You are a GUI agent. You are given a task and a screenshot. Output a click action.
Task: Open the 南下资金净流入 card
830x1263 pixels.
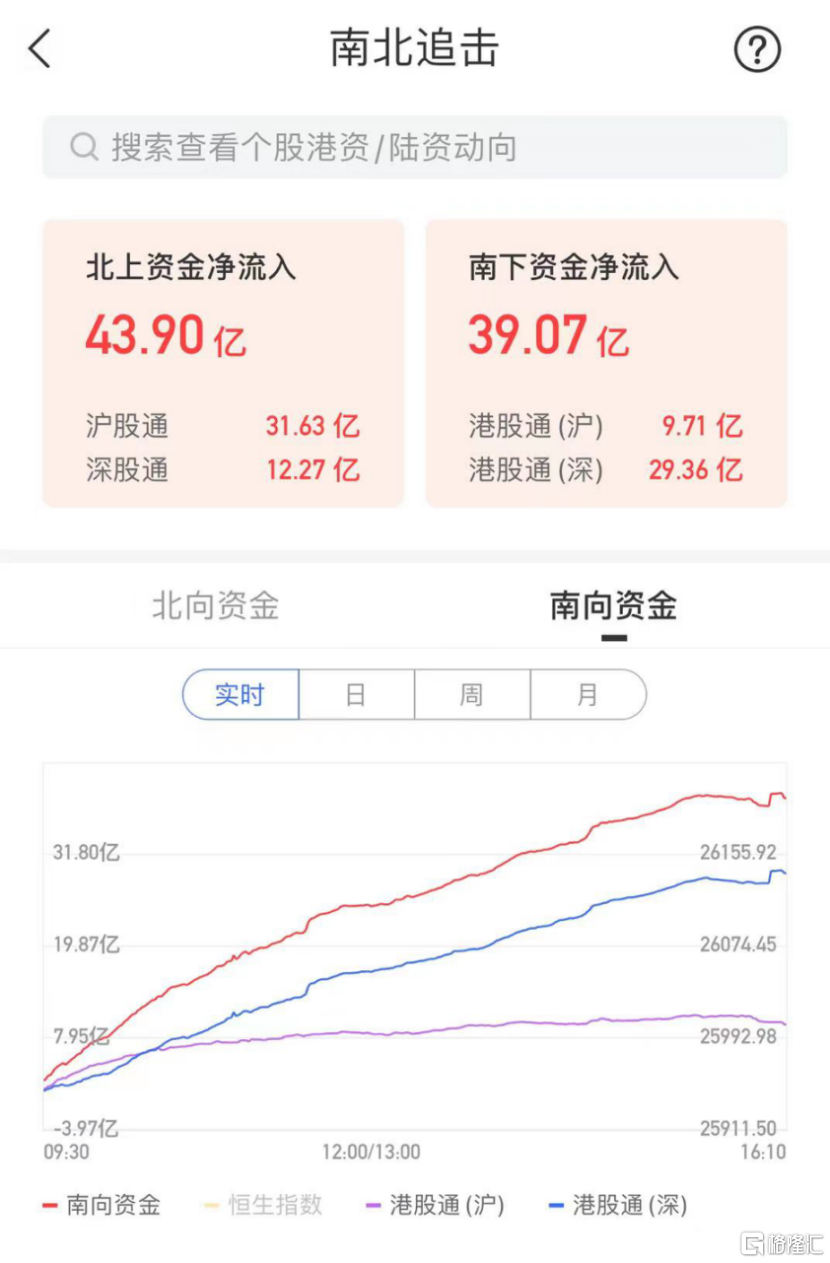606,363
